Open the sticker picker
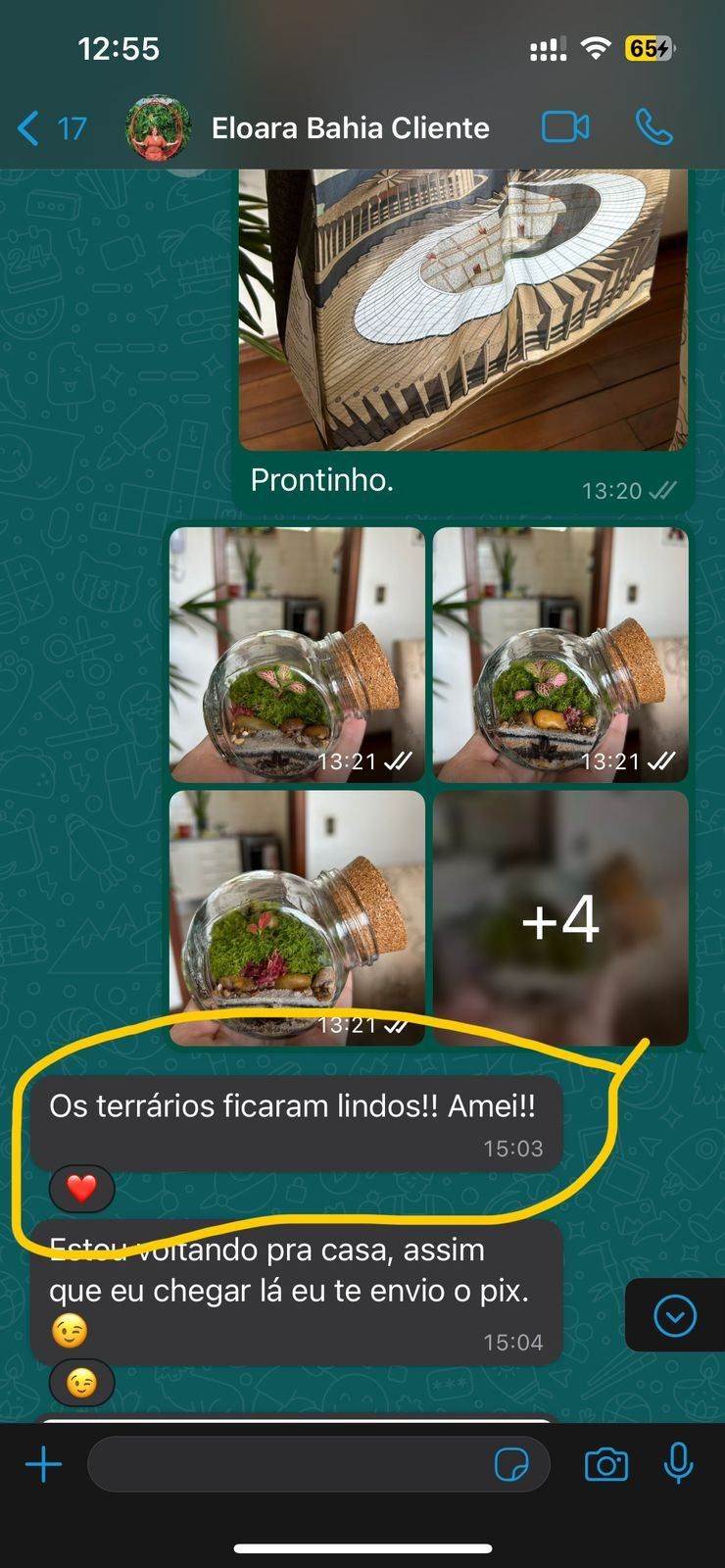 point(511,1465)
